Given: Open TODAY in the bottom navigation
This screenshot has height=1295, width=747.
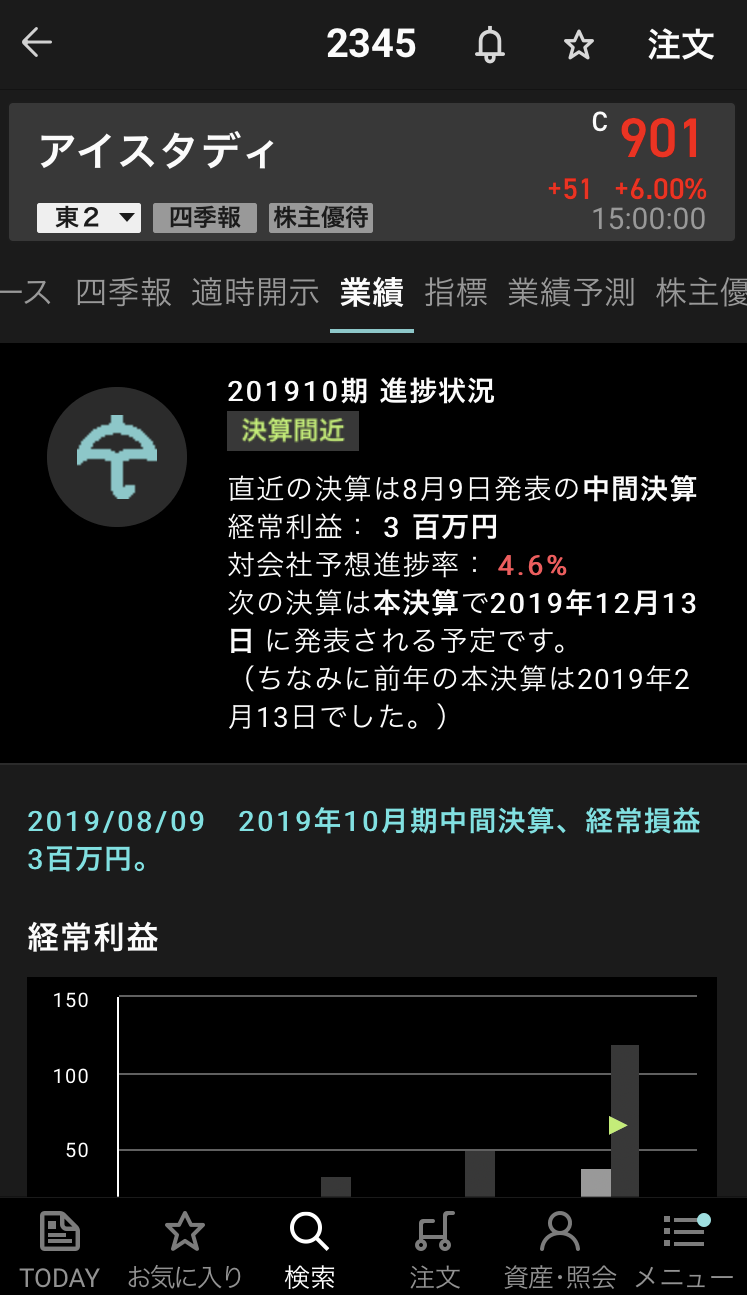Looking at the screenshot, I should [x=60, y=1248].
